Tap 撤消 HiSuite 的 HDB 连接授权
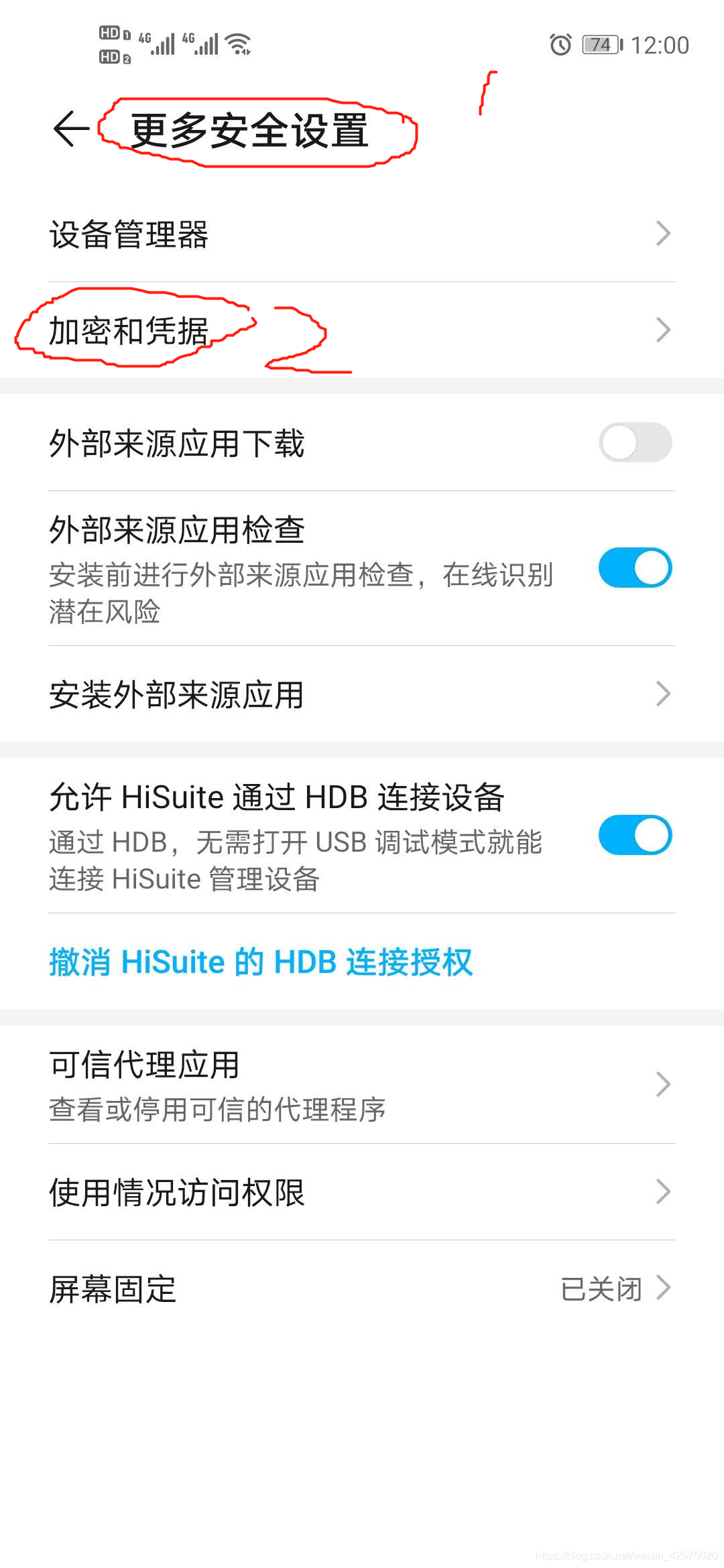The image size is (724, 1568). [261, 962]
